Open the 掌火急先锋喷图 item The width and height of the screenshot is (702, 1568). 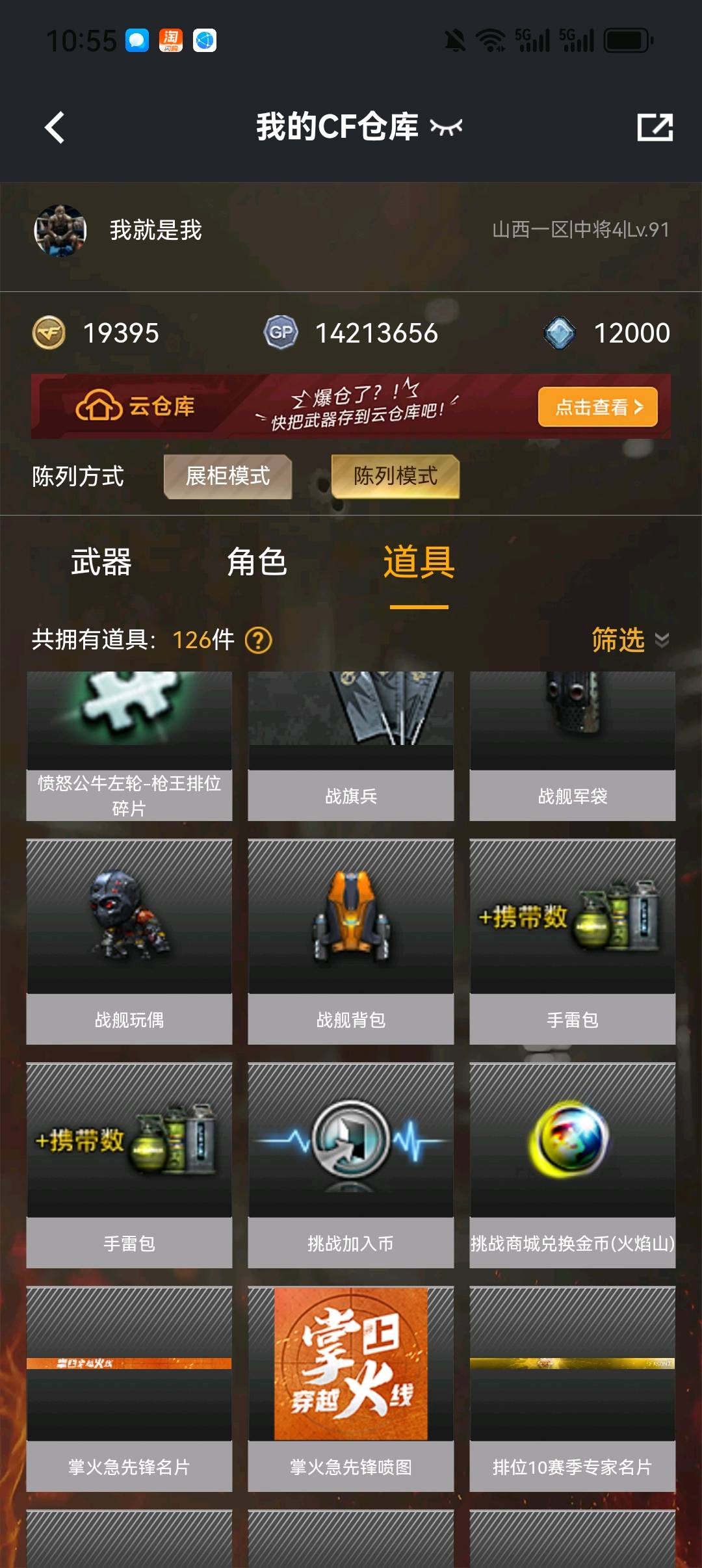pos(350,1389)
